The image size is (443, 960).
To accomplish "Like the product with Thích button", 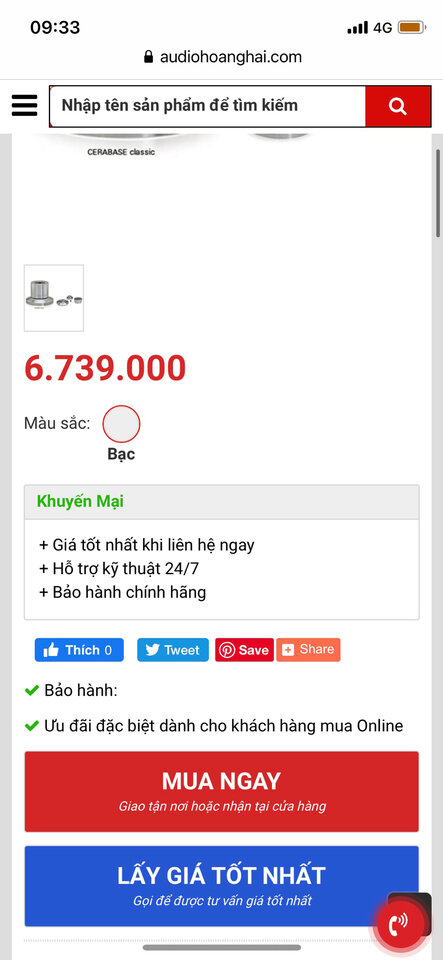I will point(79,650).
